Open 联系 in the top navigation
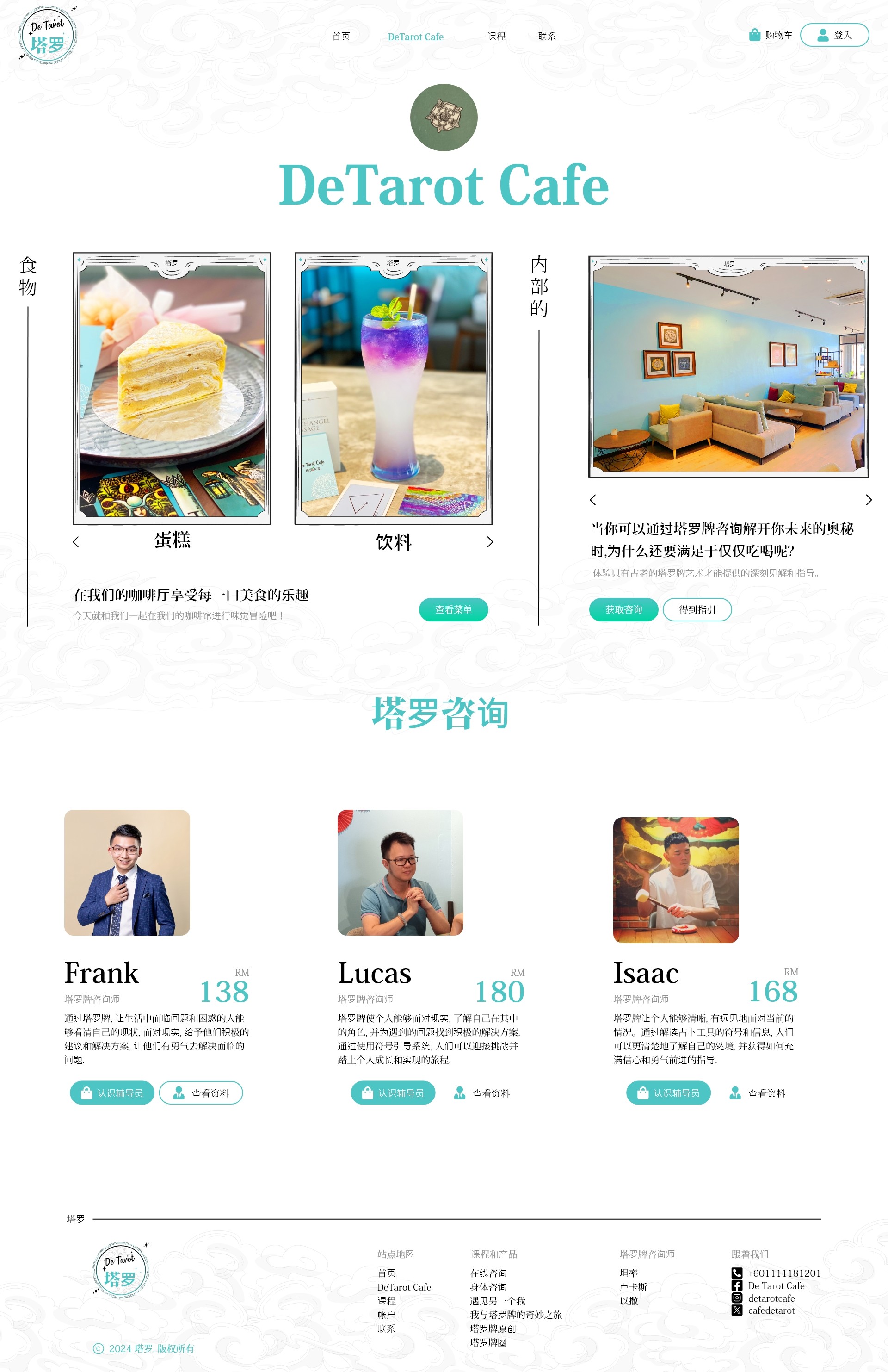 (547, 36)
